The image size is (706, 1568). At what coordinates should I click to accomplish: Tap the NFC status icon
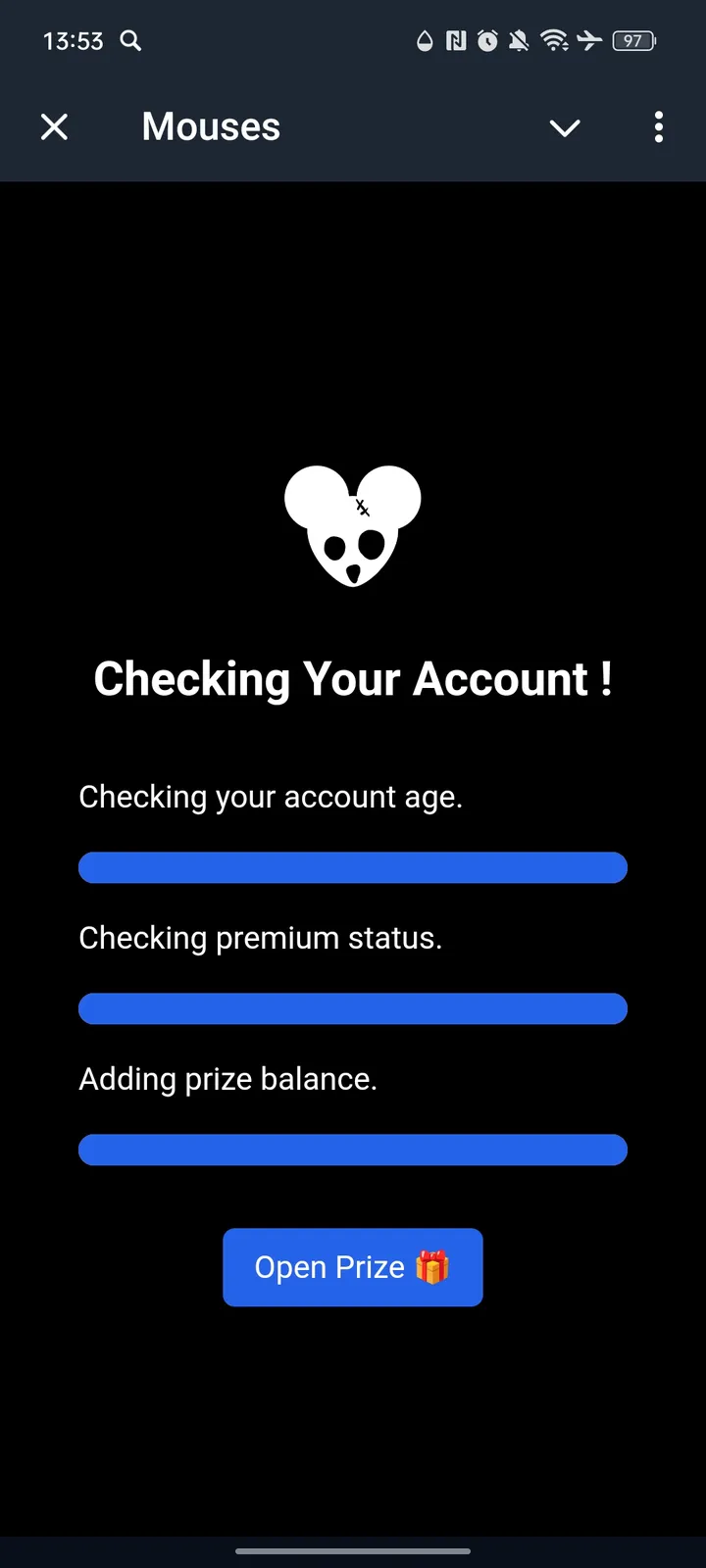(x=454, y=41)
